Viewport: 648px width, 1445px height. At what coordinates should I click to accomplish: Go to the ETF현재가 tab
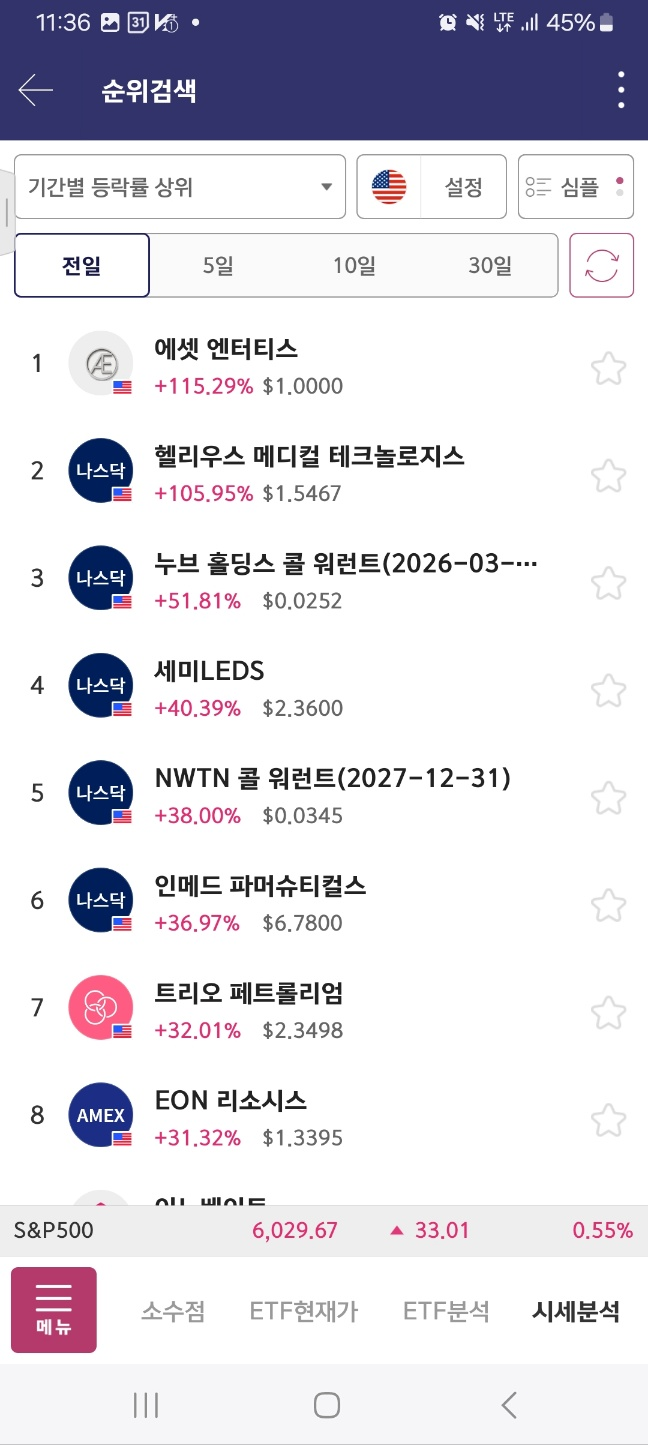tap(304, 1311)
